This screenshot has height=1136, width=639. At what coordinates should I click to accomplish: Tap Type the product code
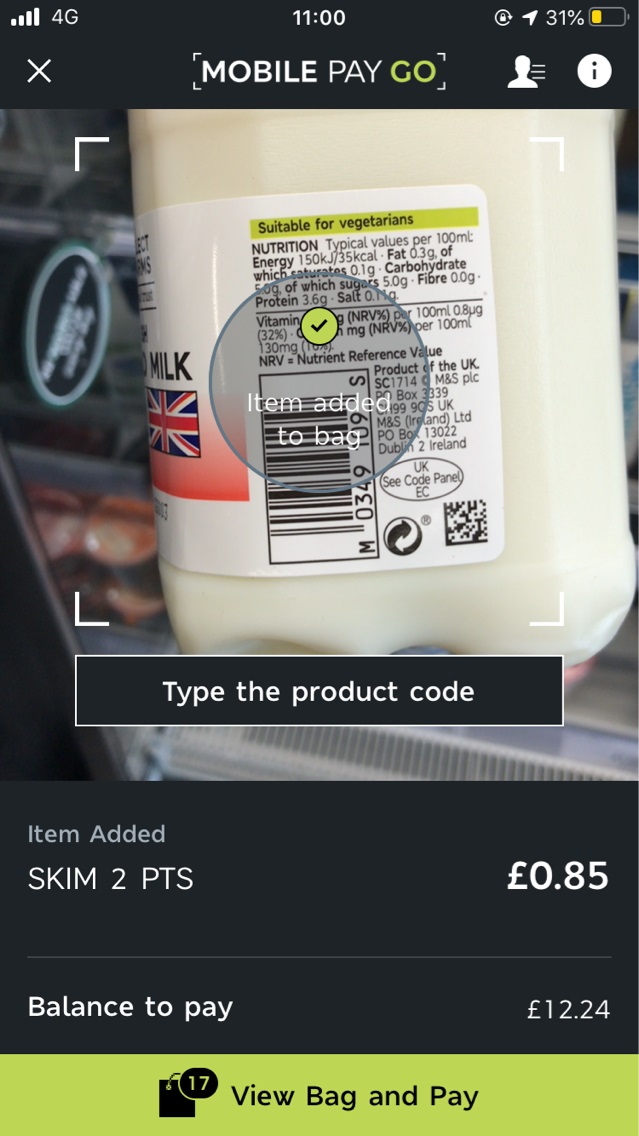[319, 691]
